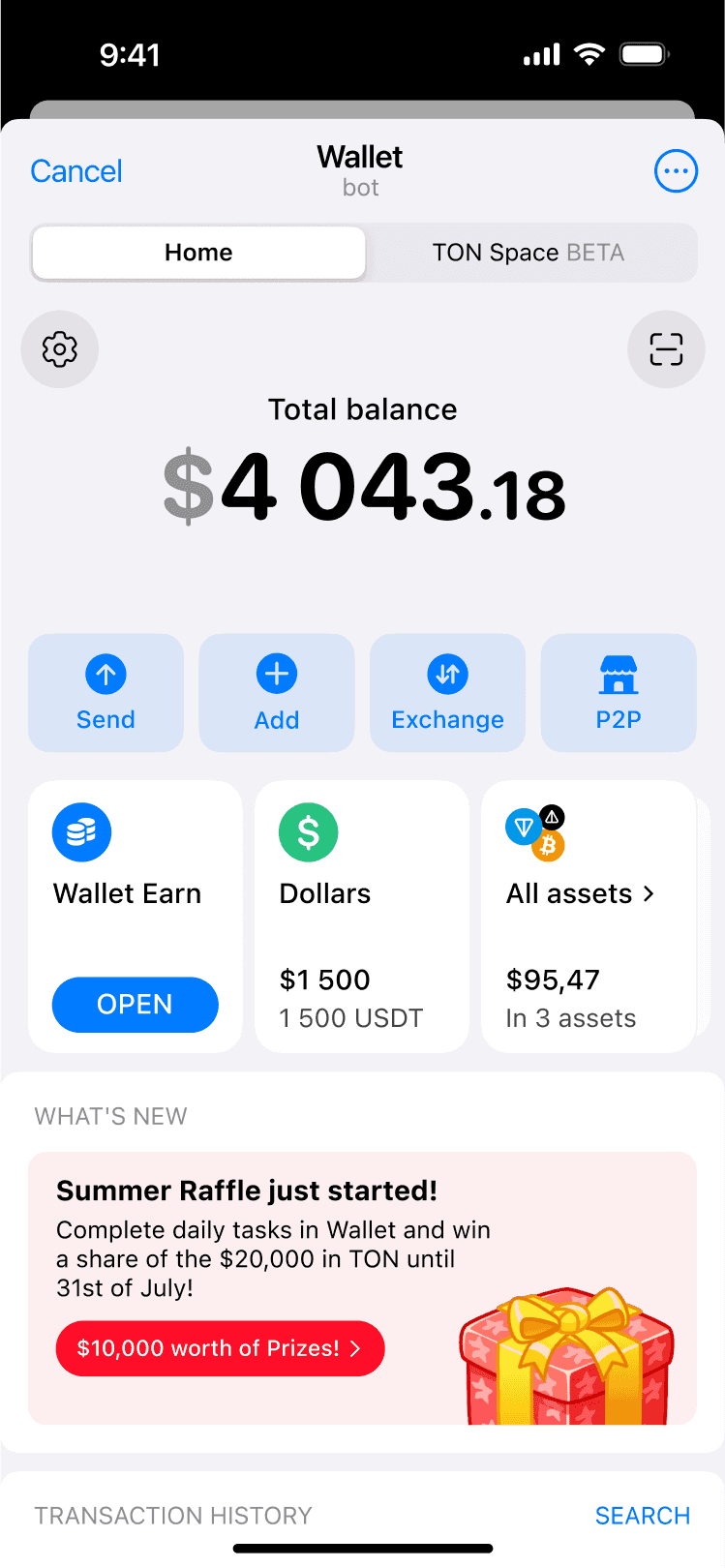Add funds with the Add button
This screenshot has width=725, height=1568.
tap(277, 693)
